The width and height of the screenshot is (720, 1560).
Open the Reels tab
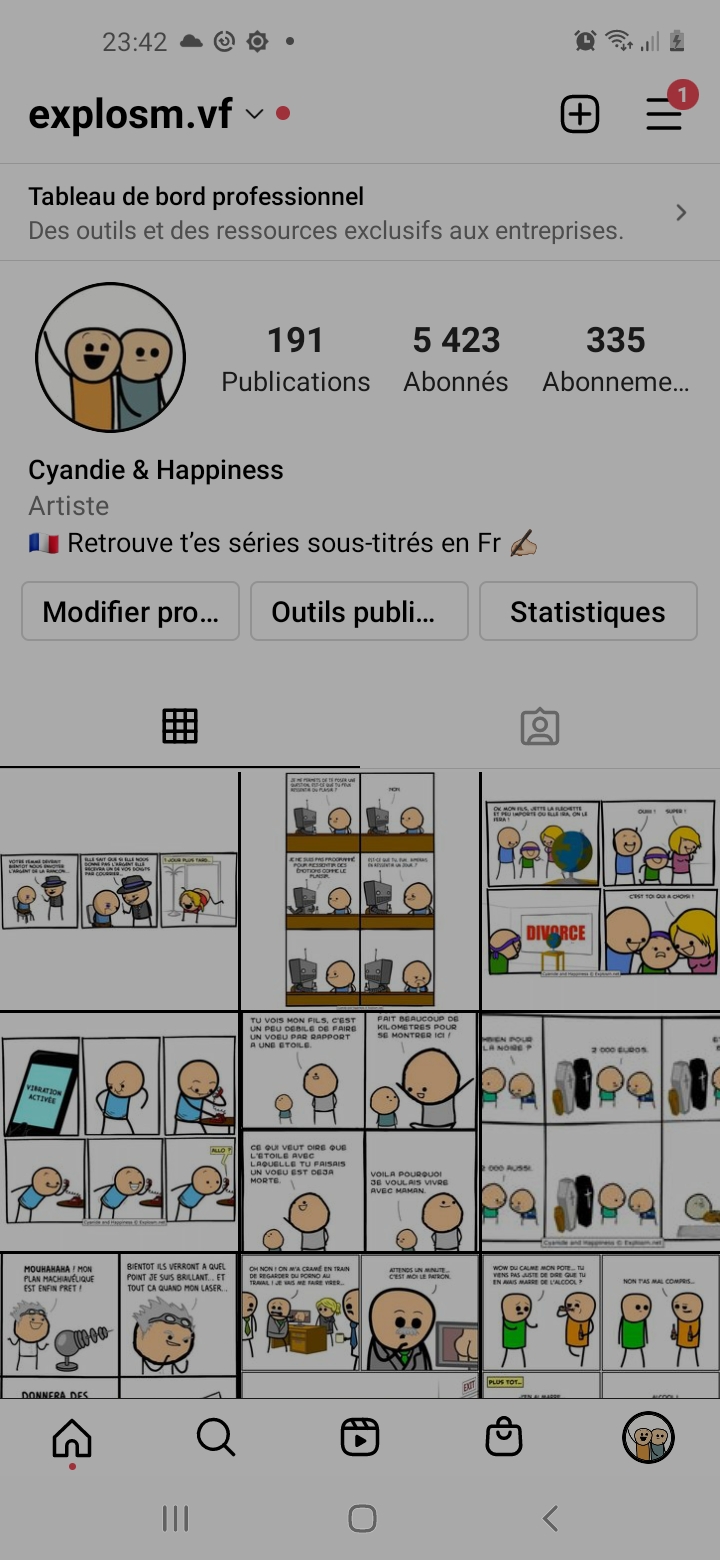pyautogui.click(x=360, y=1438)
